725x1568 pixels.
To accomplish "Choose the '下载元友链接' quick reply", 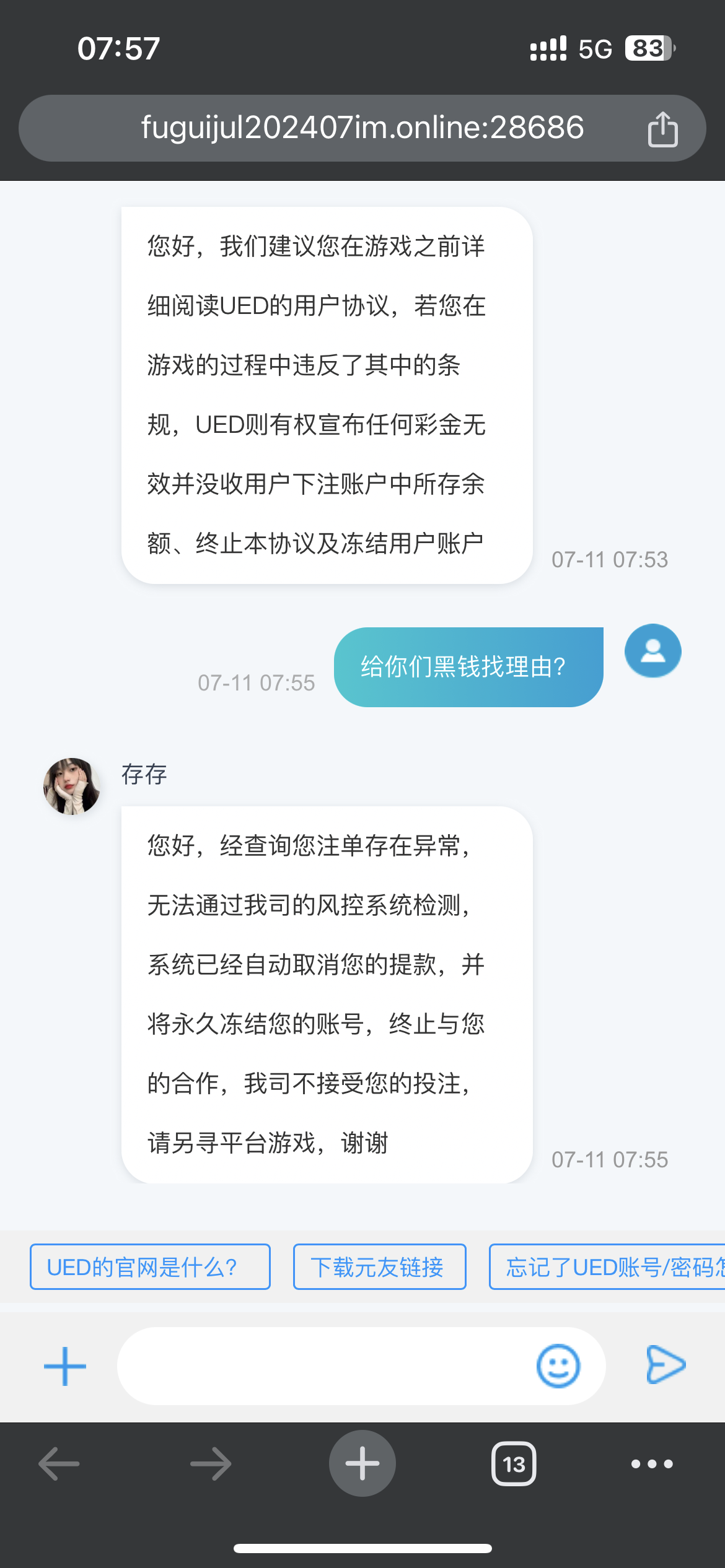I will tap(379, 1267).
